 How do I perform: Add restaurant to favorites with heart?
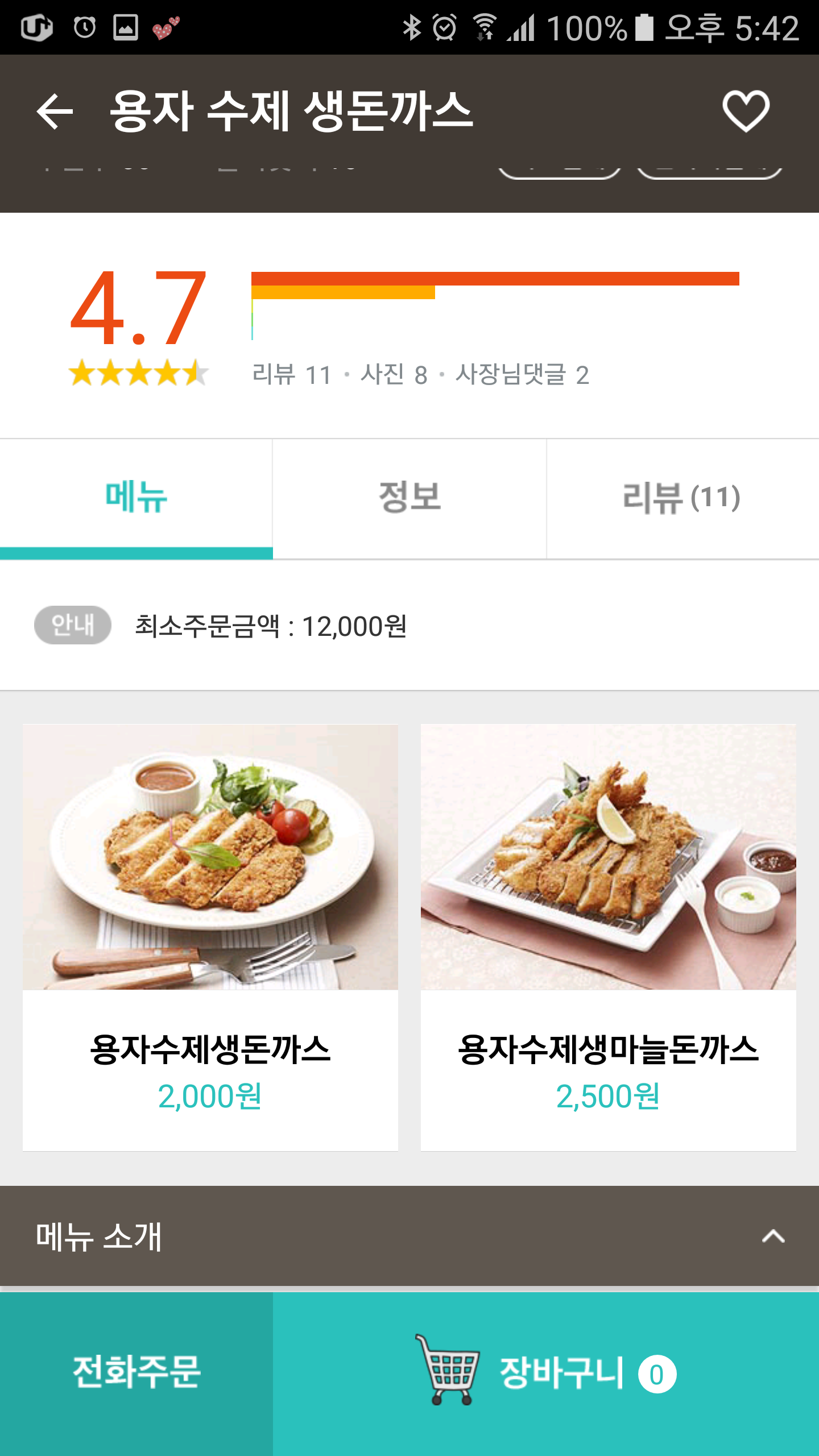[x=746, y=111]
